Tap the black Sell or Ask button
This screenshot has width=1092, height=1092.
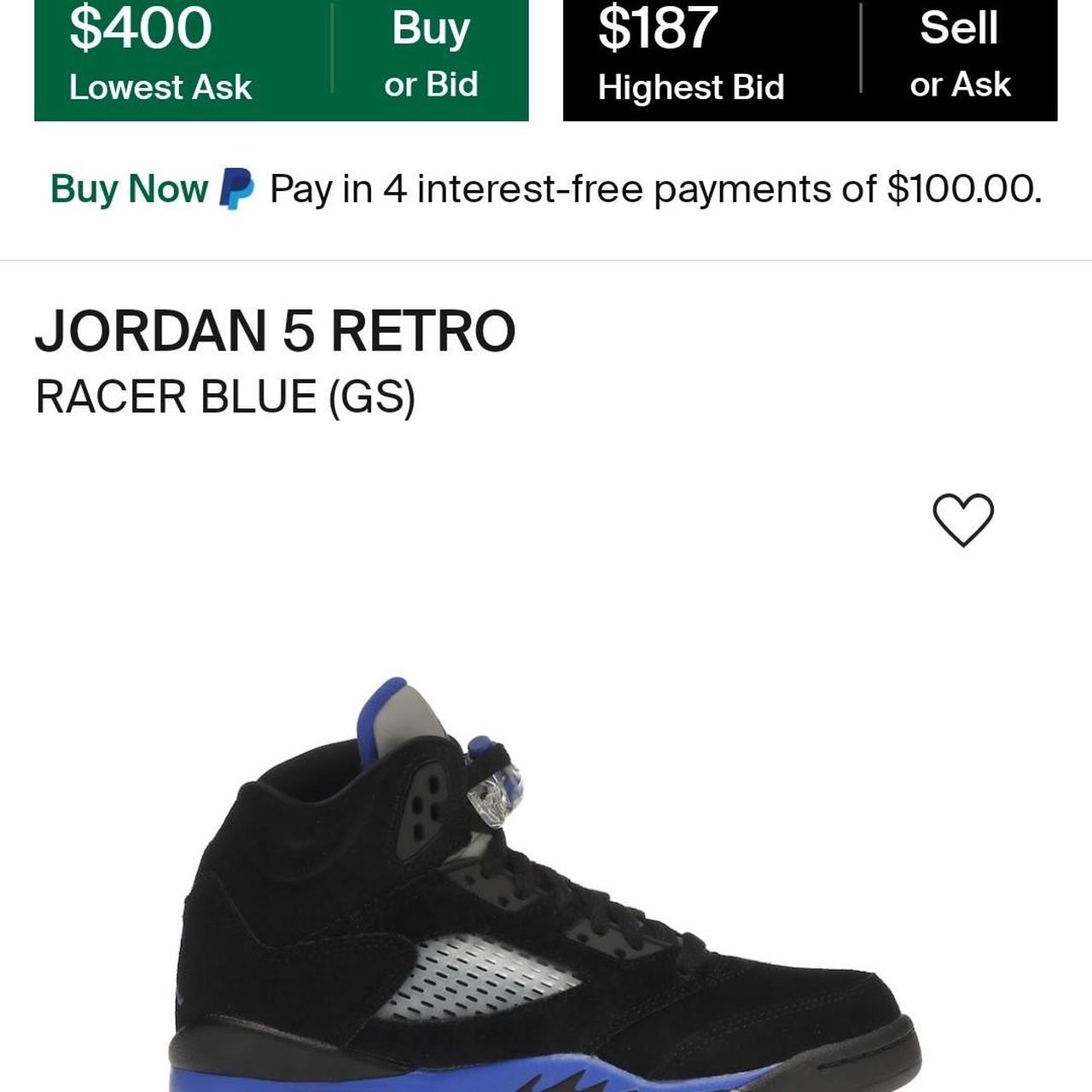(960, 55)
